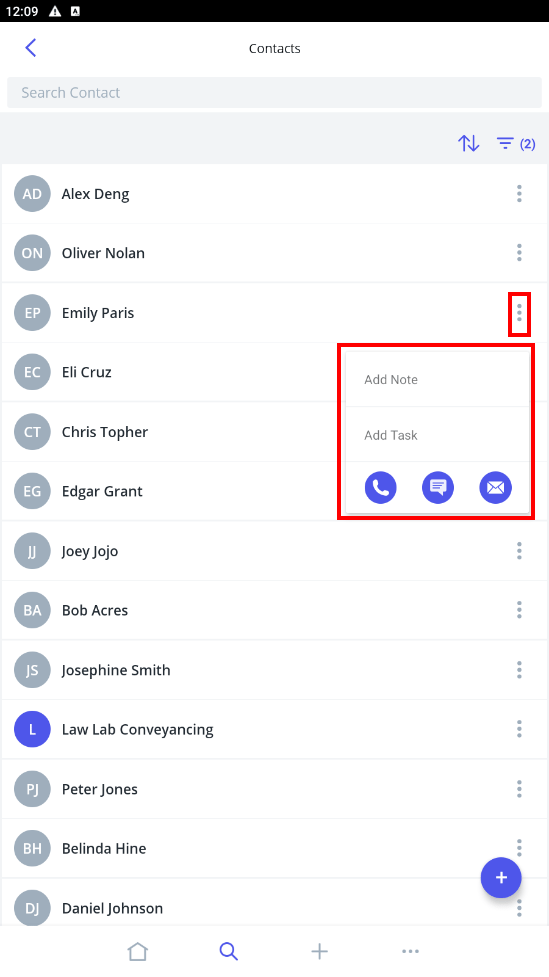Open the plus tab in the bottom bar
This screenshot has width=549, height=977.
[x=319, y=951]
